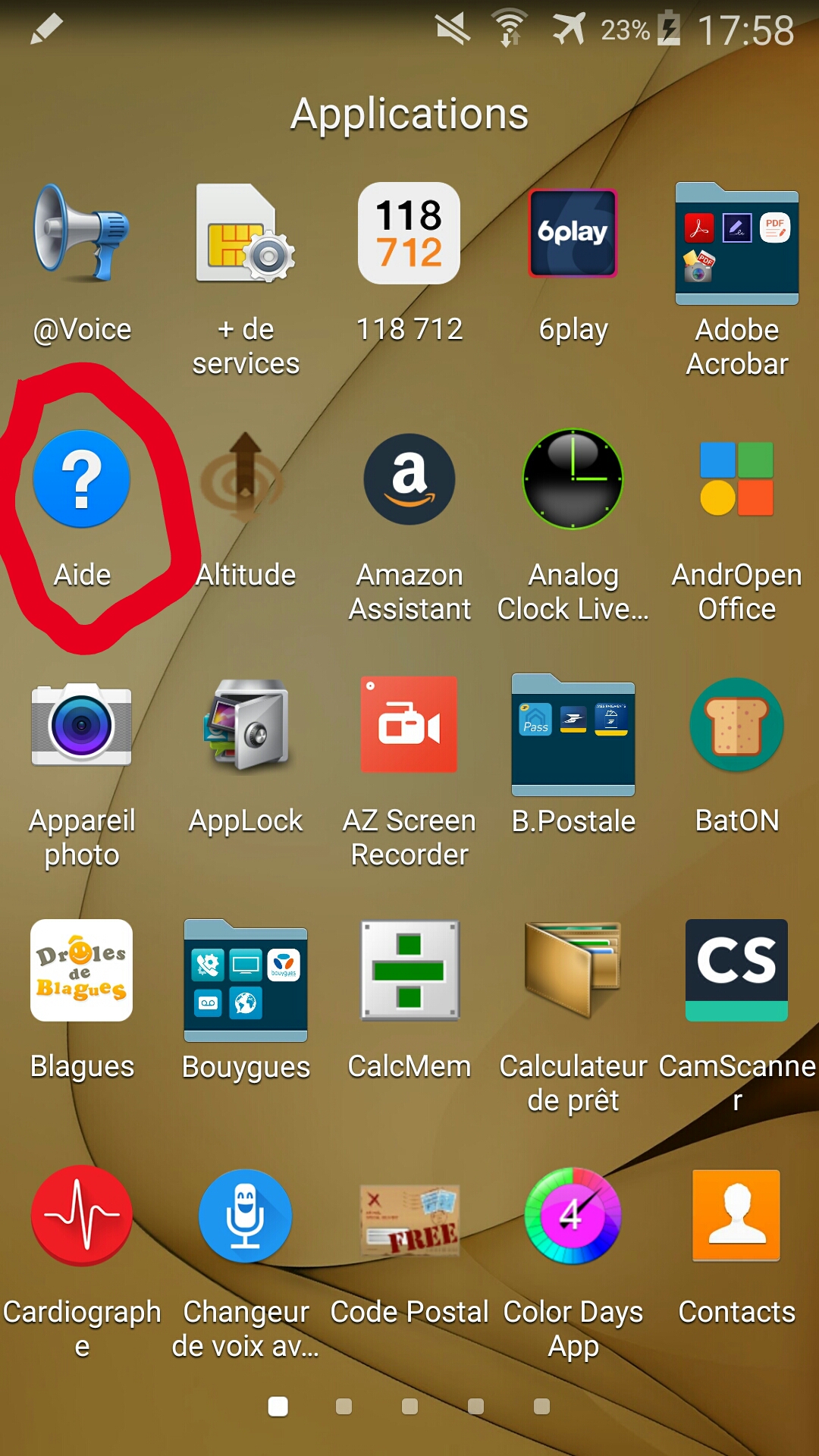Launch the @Voice app

[x=82, y=234]
